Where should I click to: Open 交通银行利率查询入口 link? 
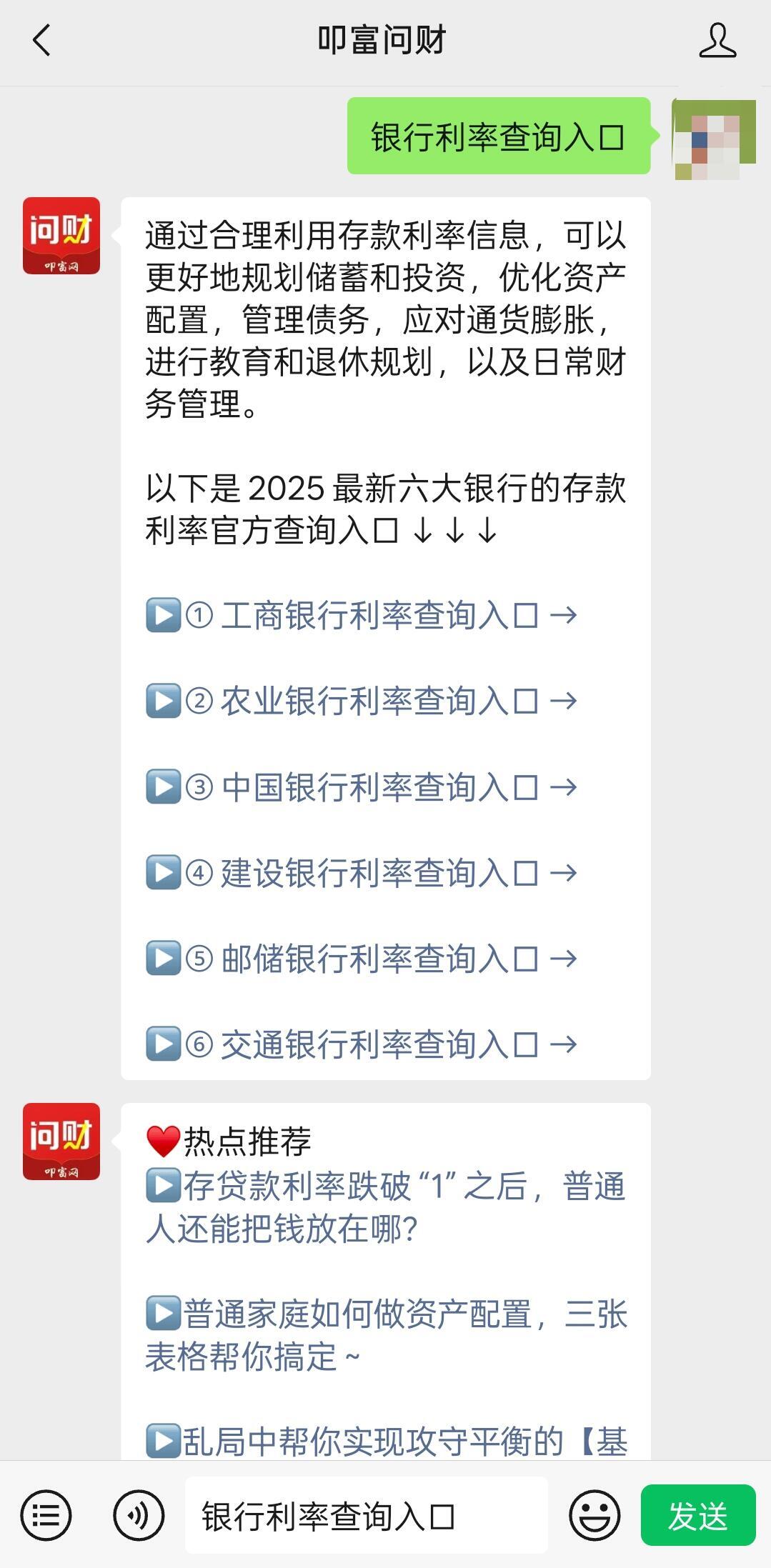point(379,1044)
